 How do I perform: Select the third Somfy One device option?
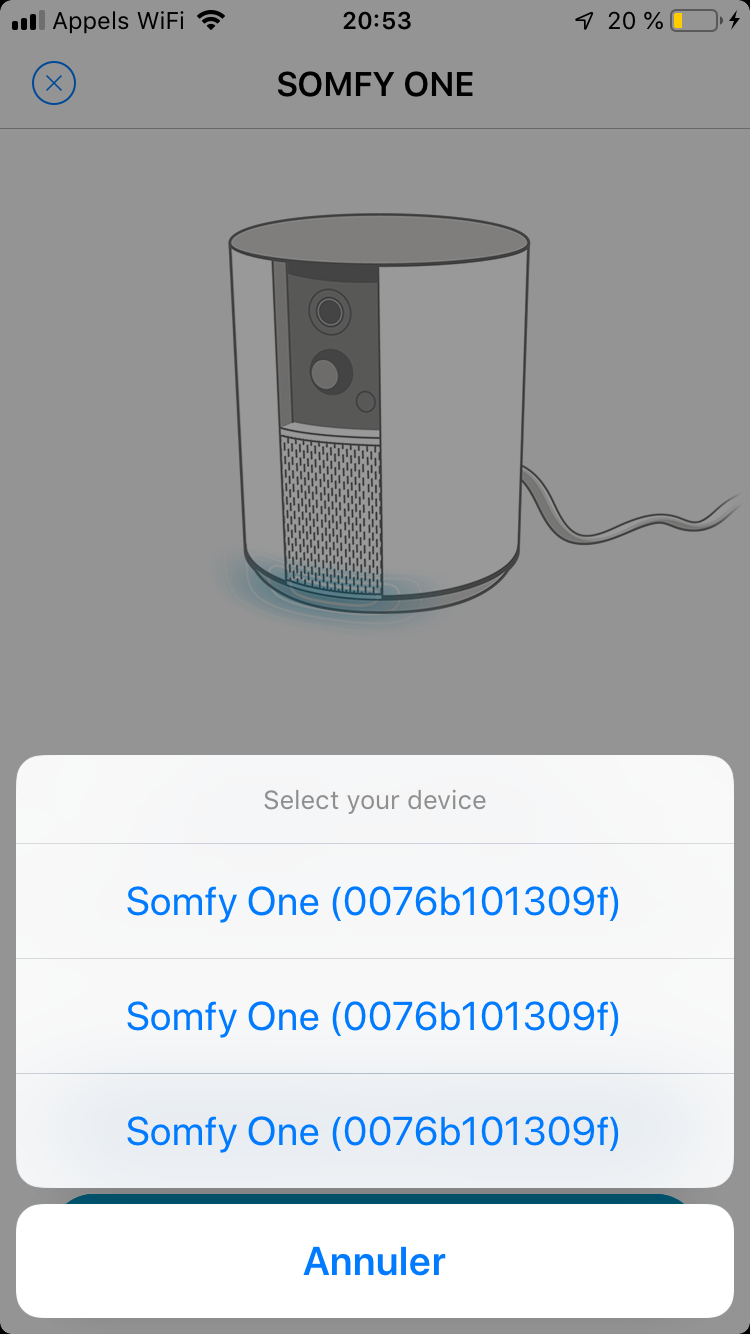(374, 1132)
